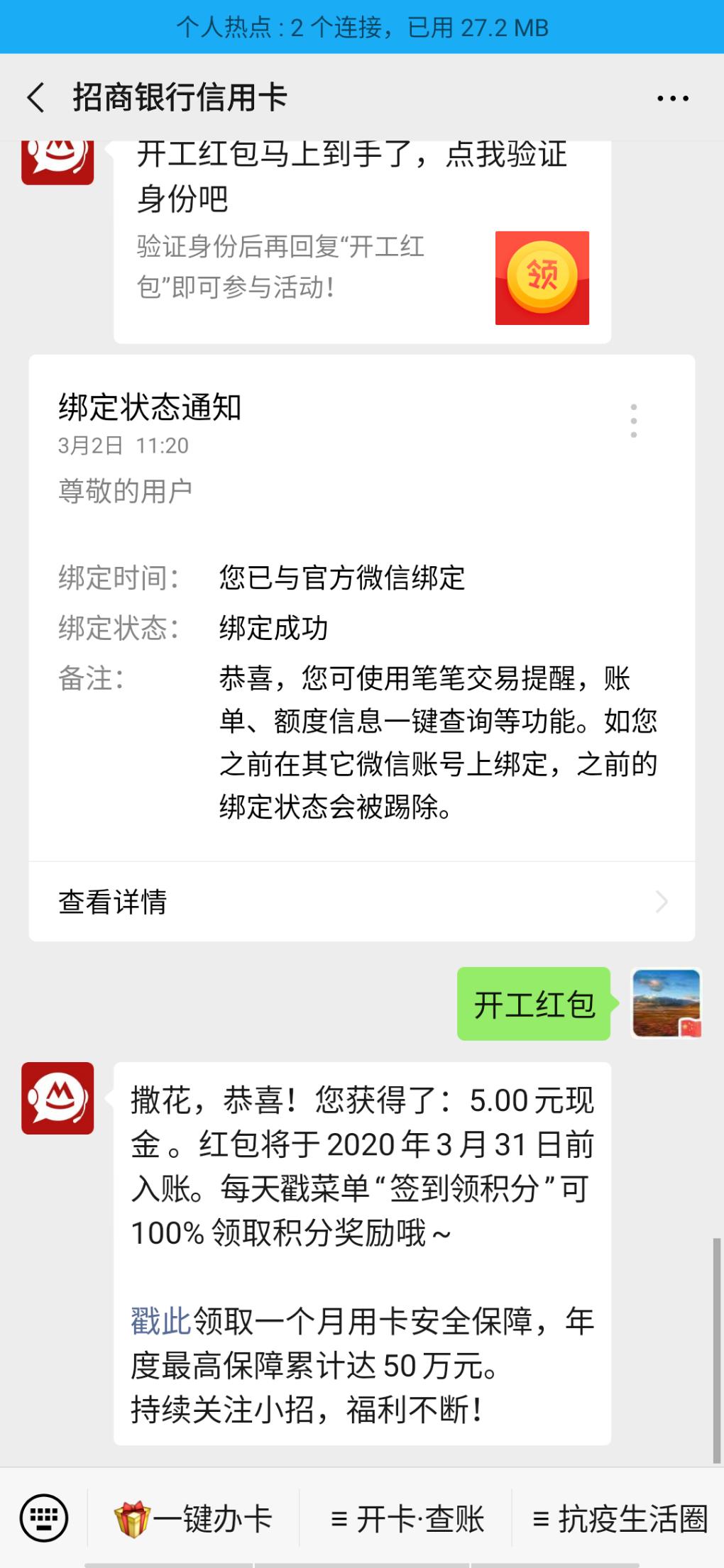Open the 开工红包 identity verification card

tap(362, 241)
